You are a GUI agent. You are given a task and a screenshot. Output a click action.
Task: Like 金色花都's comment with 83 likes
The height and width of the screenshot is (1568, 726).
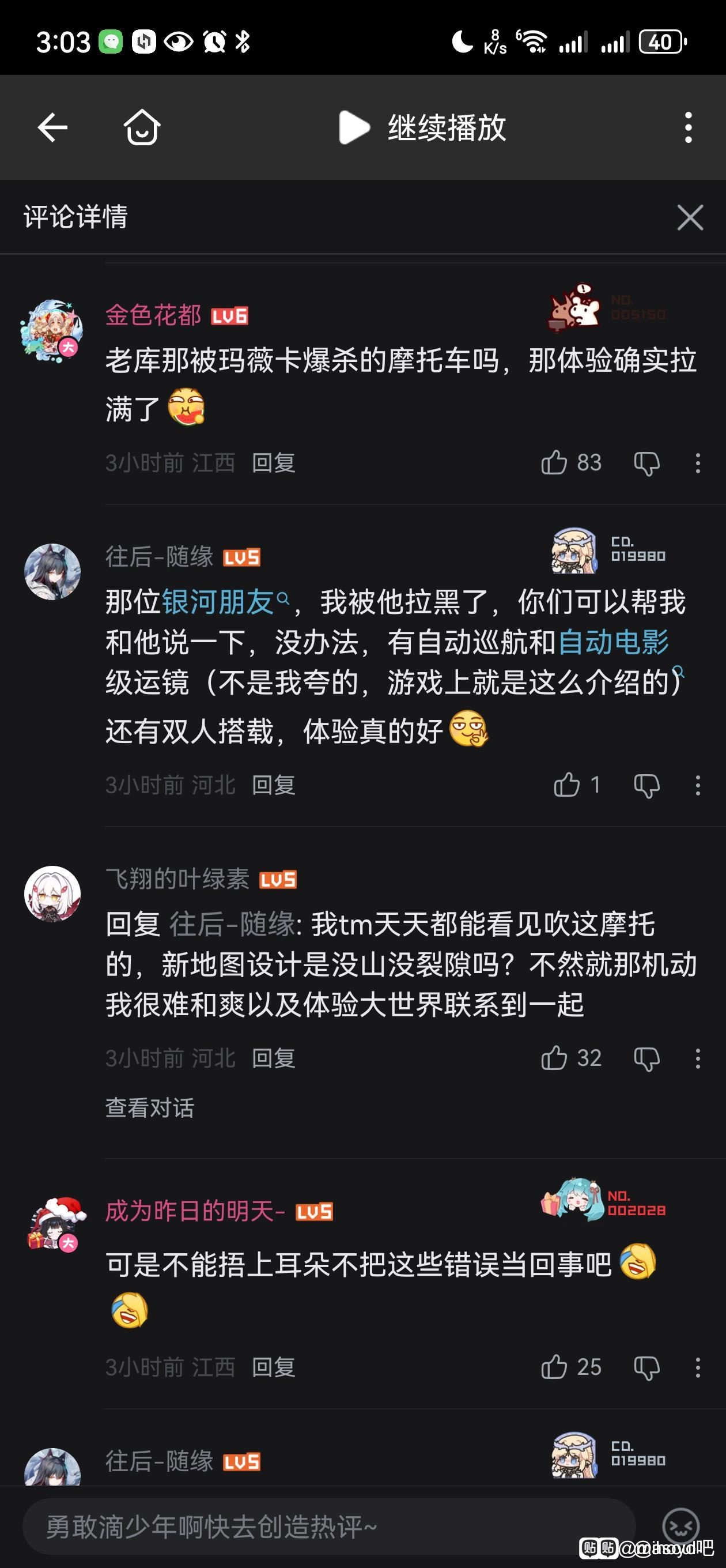coord(554,463)
